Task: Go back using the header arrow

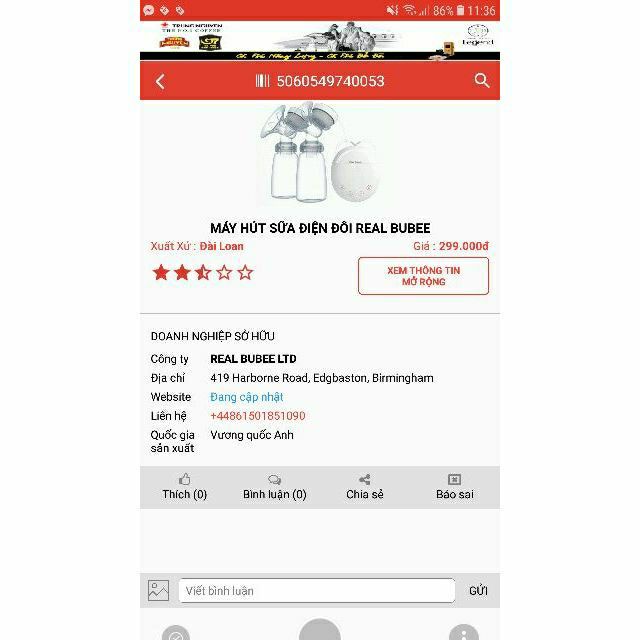Action: click(x=161, y=81)
